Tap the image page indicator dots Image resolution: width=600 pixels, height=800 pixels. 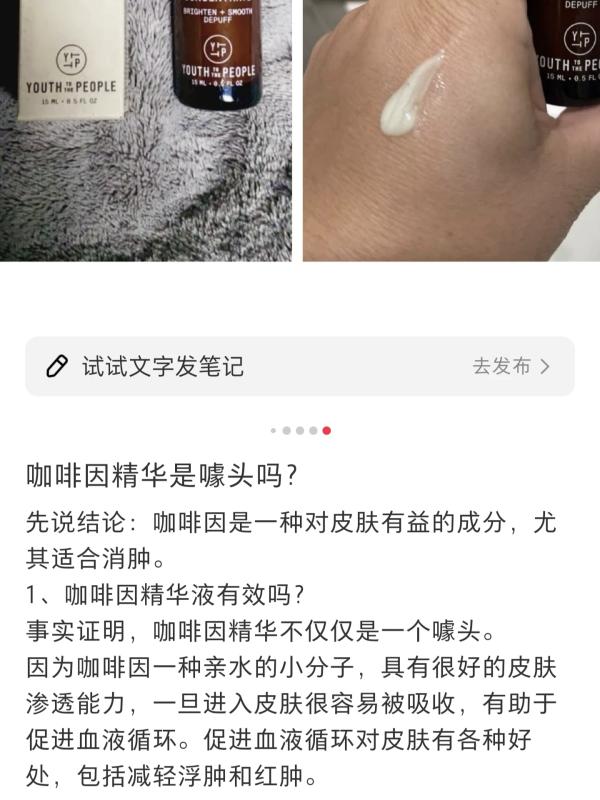(300, 431)
